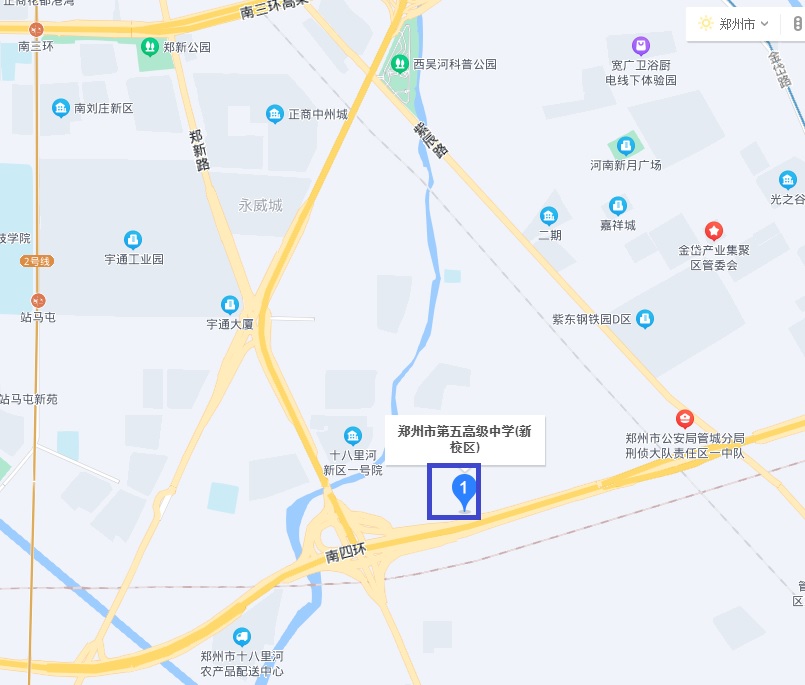Screen dimensions: 805x685
Task: Tap the 站马屯 metro station icon
Action: coord(38,300)
